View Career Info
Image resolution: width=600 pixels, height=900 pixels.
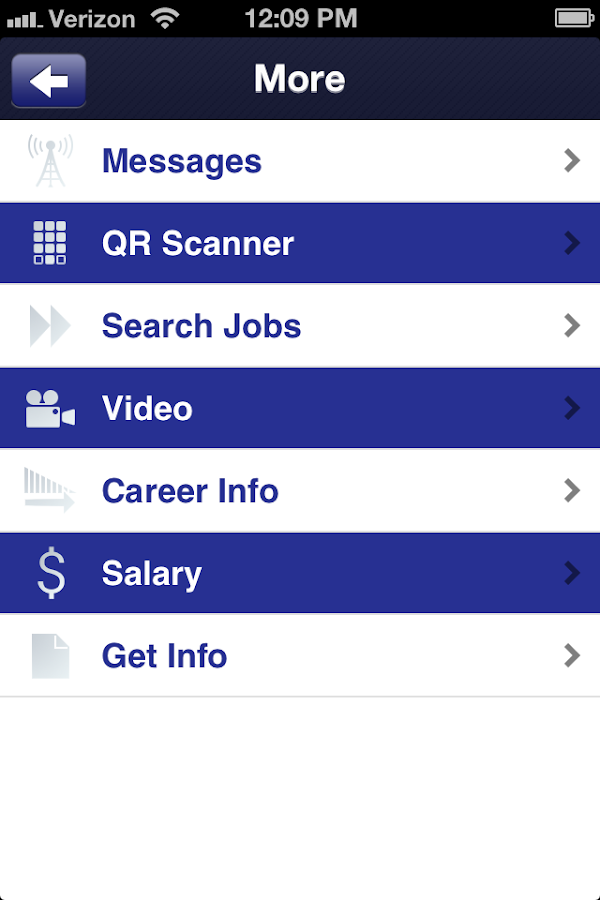[300, 491]
